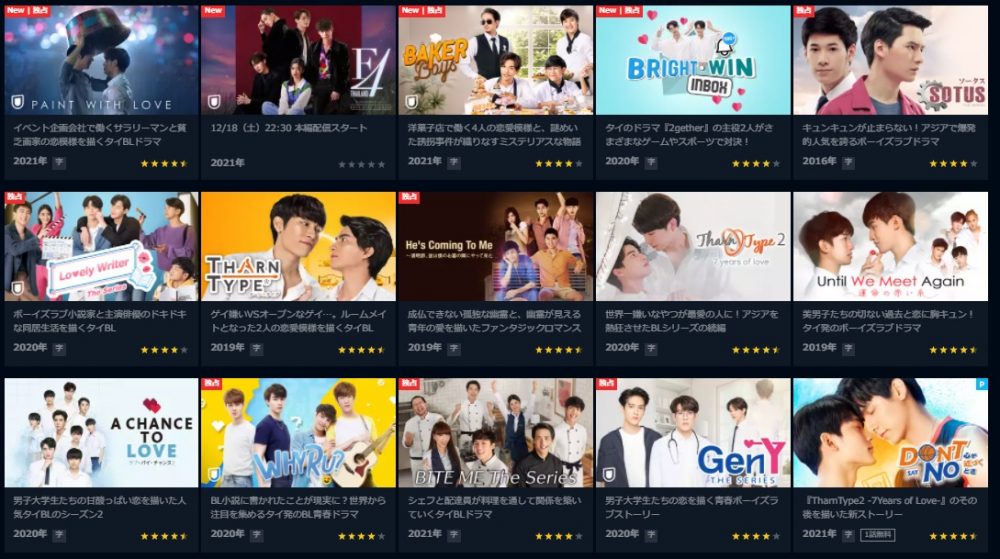Screen dimensions: 1000x559
Task: Open the Lovely Writer series card
Action: tap(101, 246)
